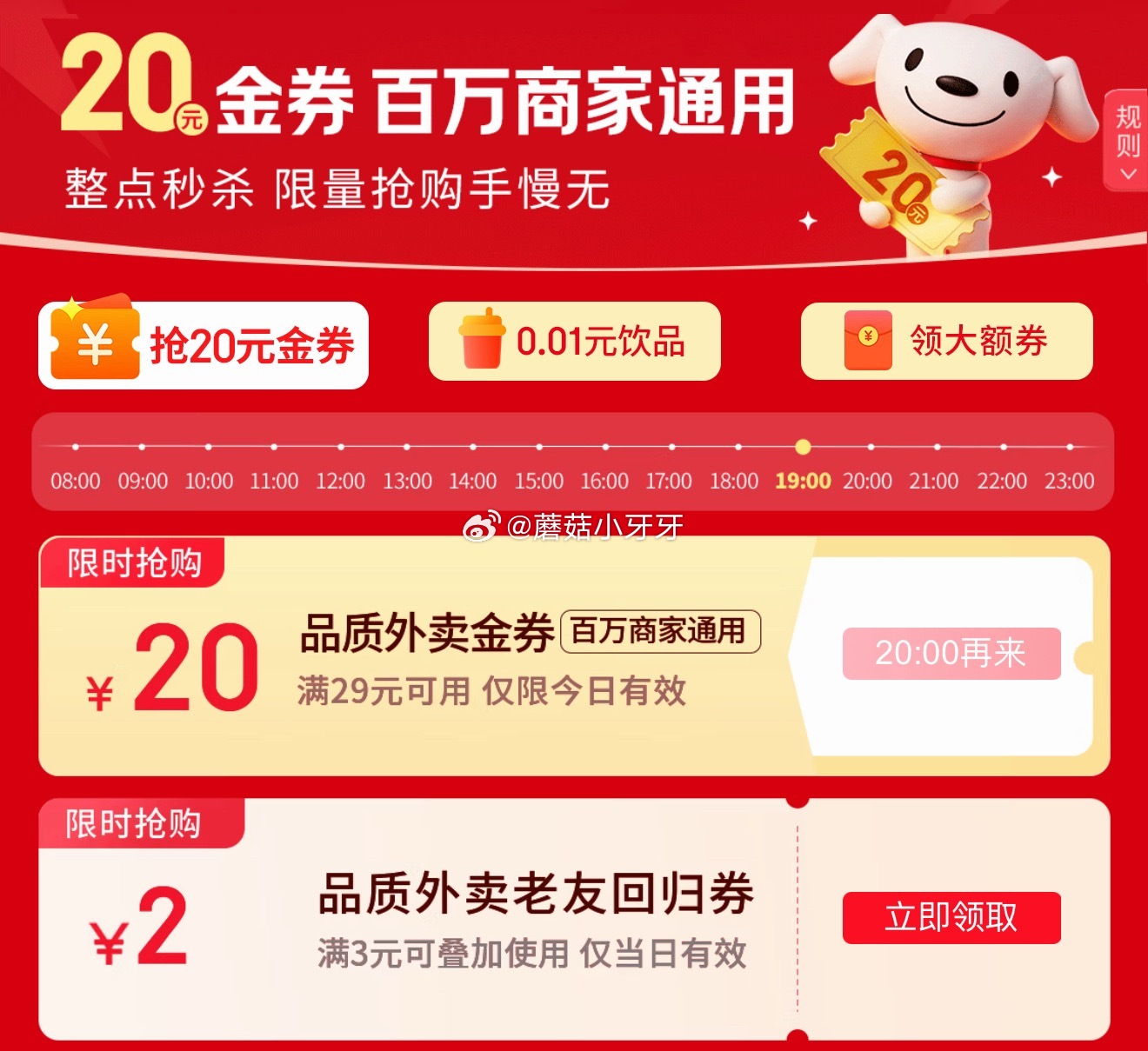Select the 抢20元金券 tab

(204, 345)
